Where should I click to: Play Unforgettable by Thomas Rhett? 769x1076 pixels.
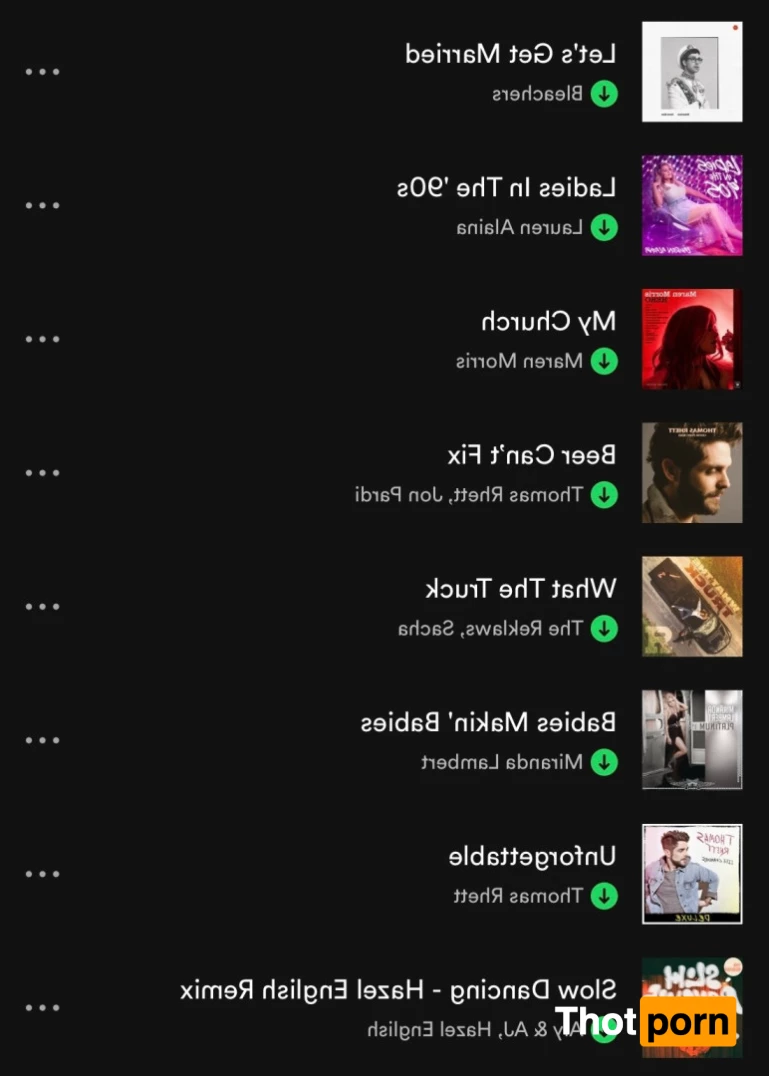[x=532, y=857]
